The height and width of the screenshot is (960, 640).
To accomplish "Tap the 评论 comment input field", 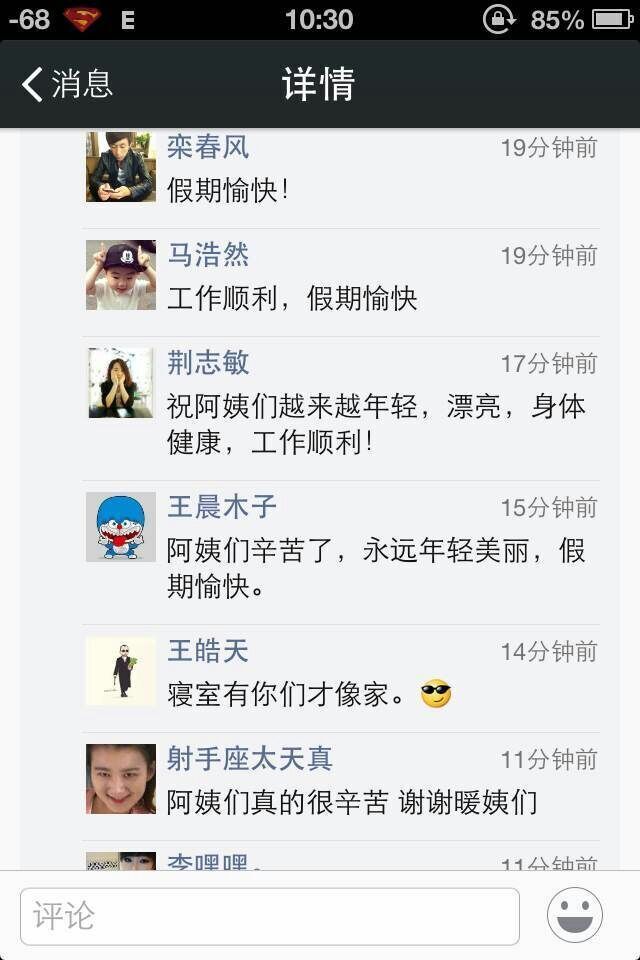I will pyautogui.click(x=270, y=916).
